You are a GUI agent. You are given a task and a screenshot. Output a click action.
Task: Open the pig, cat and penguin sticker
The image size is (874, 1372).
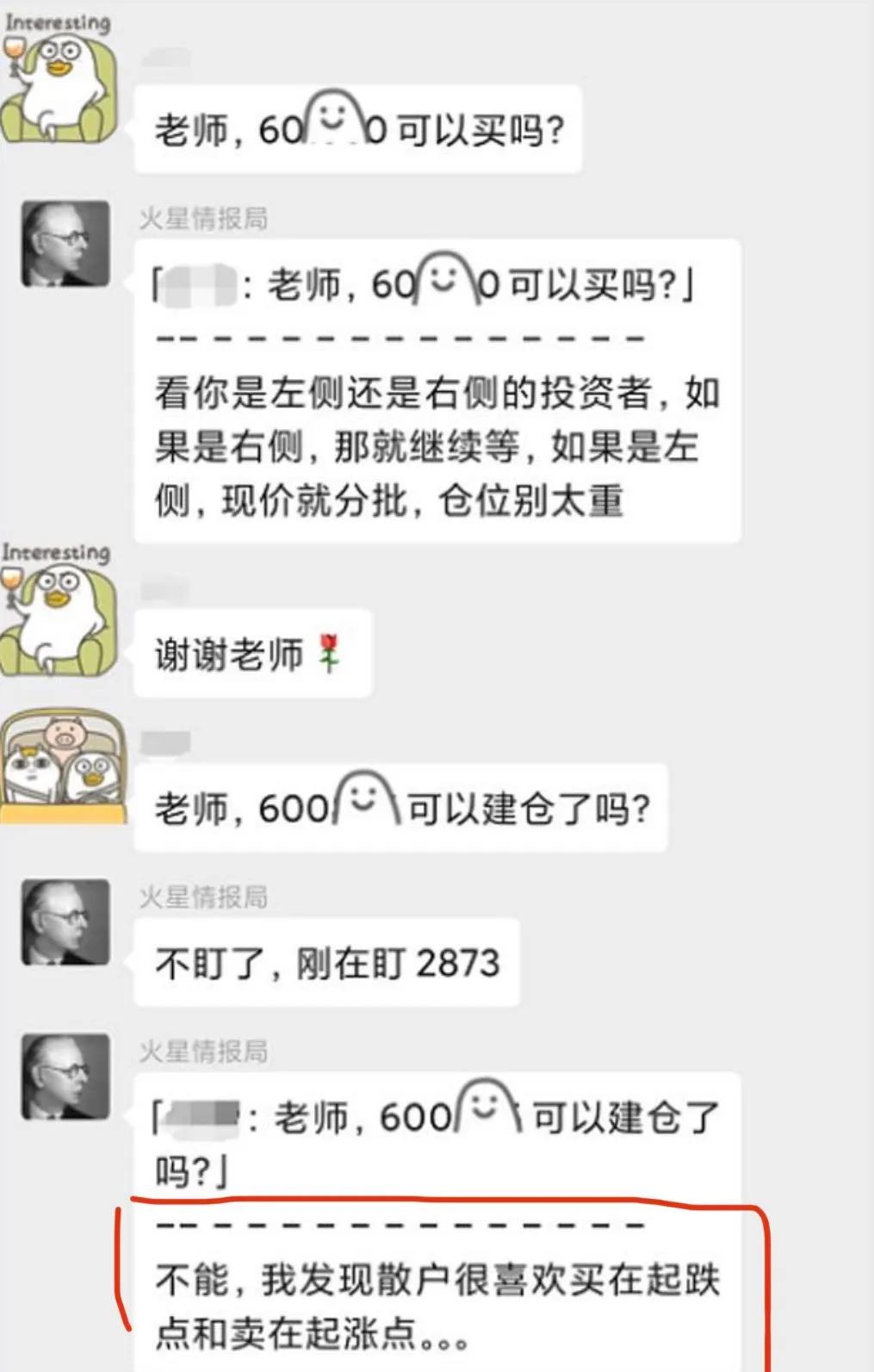click(x=63, y=763)
